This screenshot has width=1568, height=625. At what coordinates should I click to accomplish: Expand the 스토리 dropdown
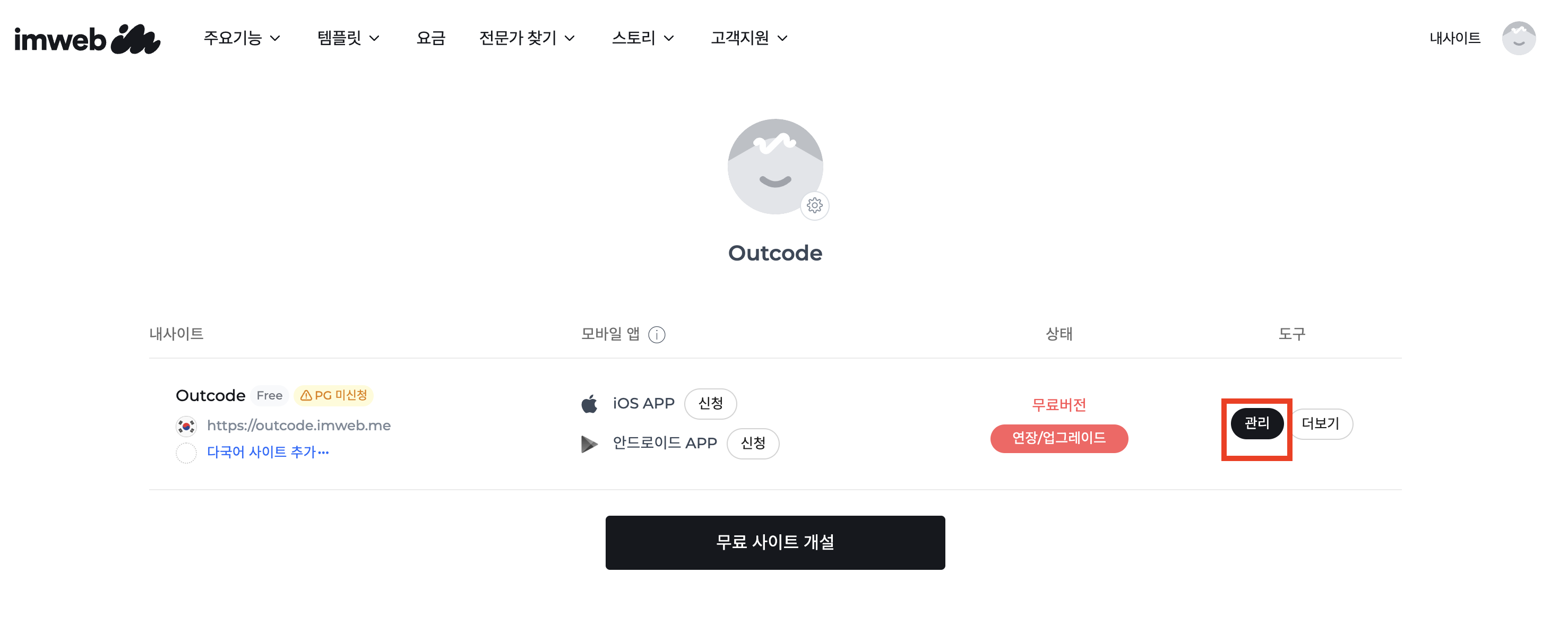pos(642,38)
